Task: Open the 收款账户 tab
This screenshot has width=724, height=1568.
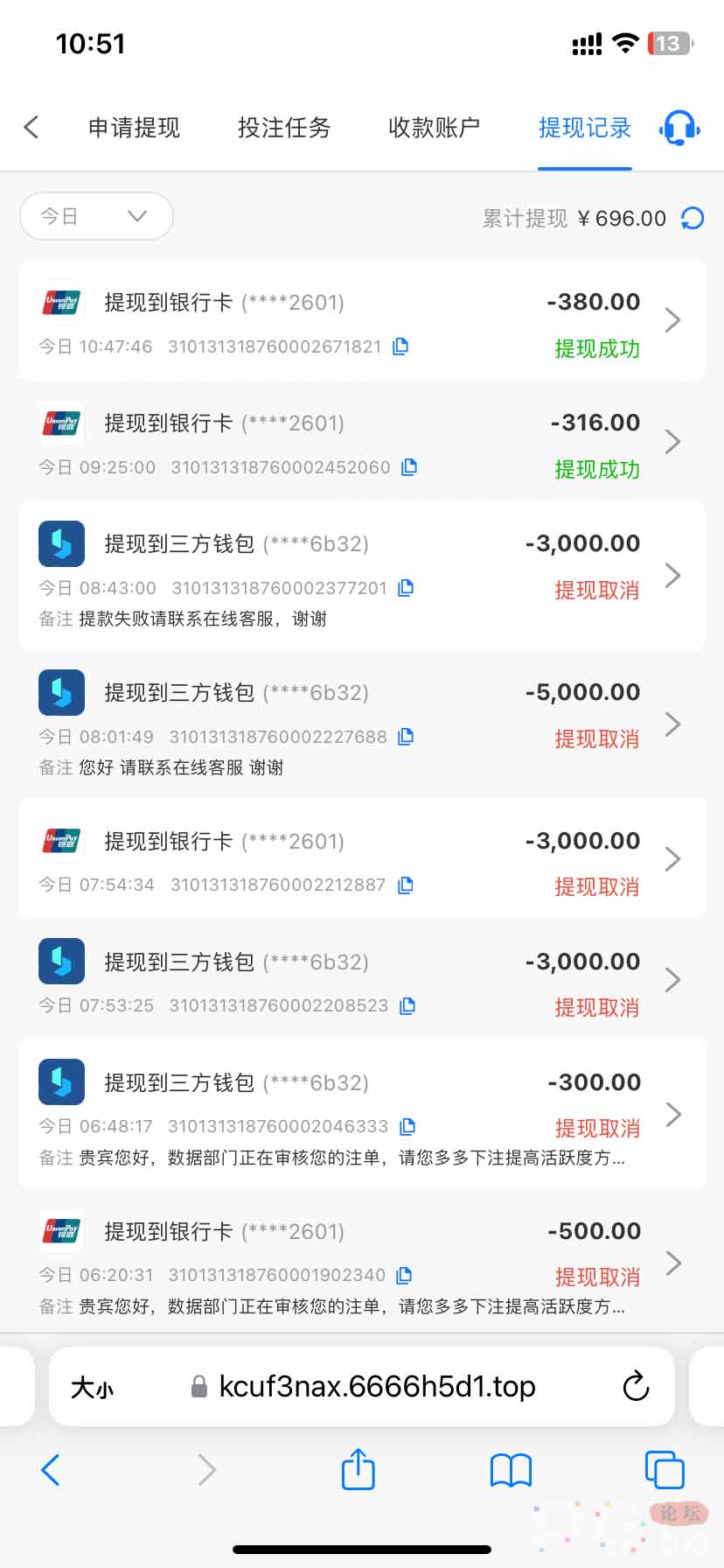Action: pyautogui.click(x=435, y=128)
